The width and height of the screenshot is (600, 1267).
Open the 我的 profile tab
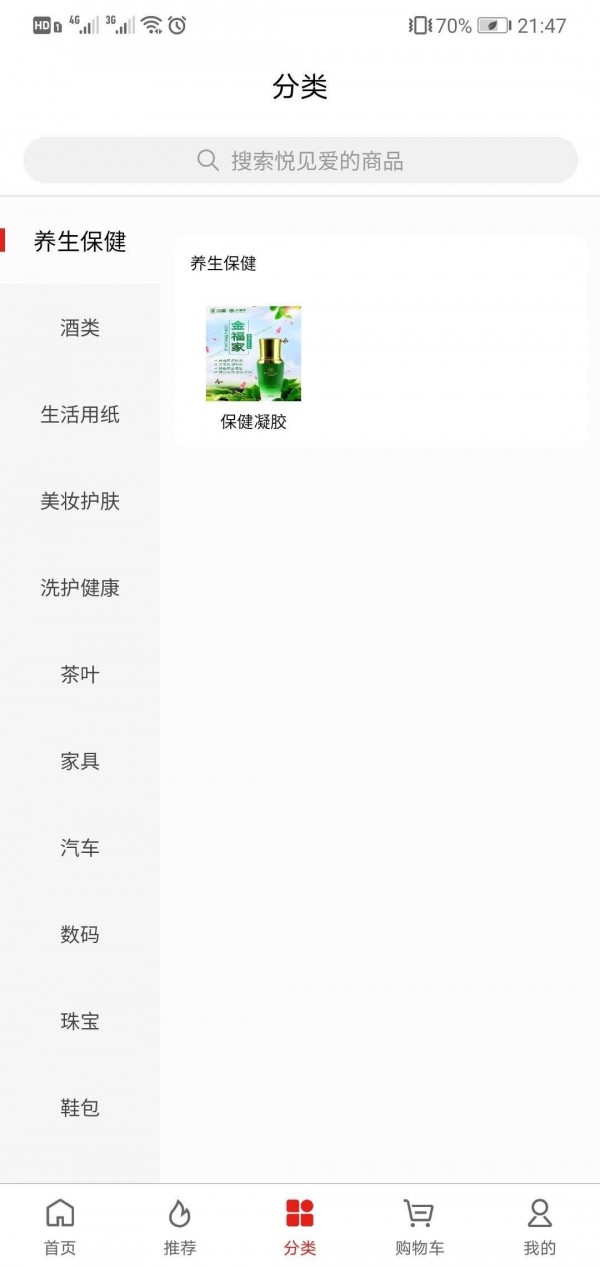click(x=540, y=1226)
